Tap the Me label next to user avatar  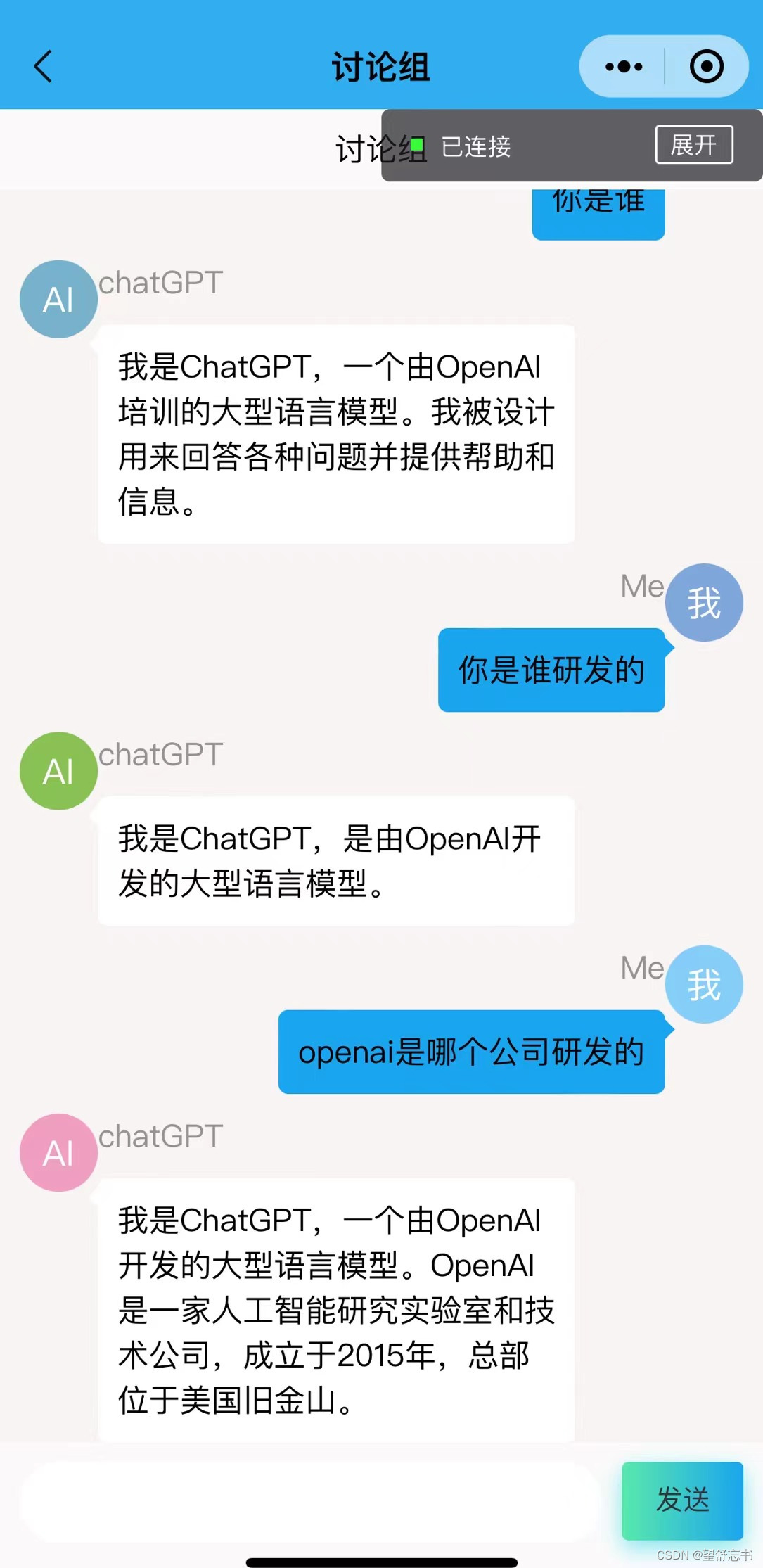[x=640, y=586]
